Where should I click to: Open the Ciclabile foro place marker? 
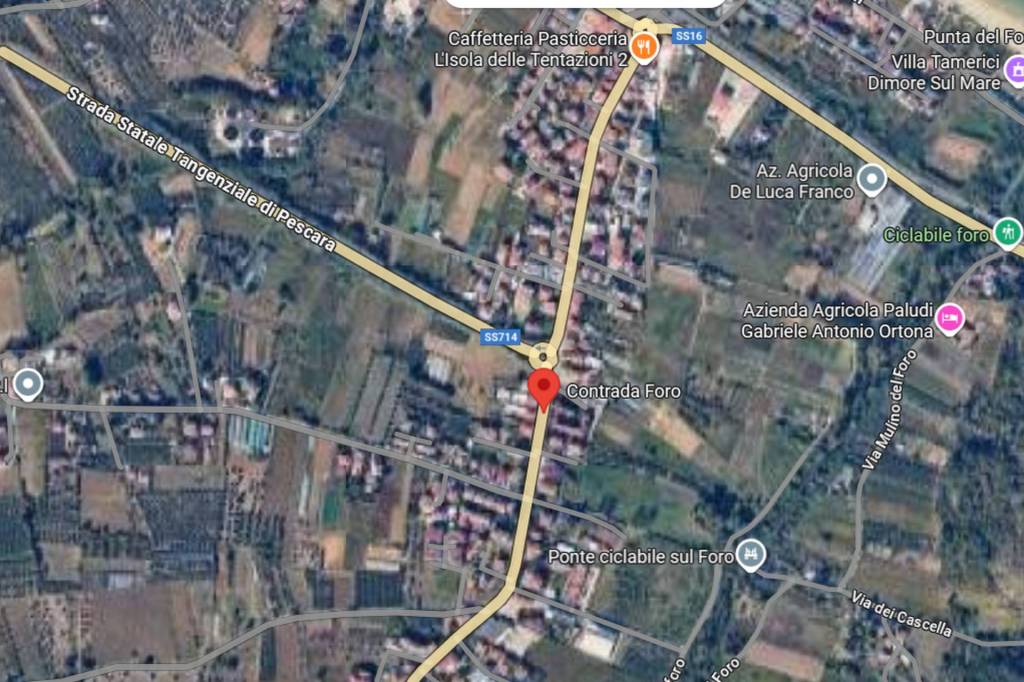(x=1007, y=233)
